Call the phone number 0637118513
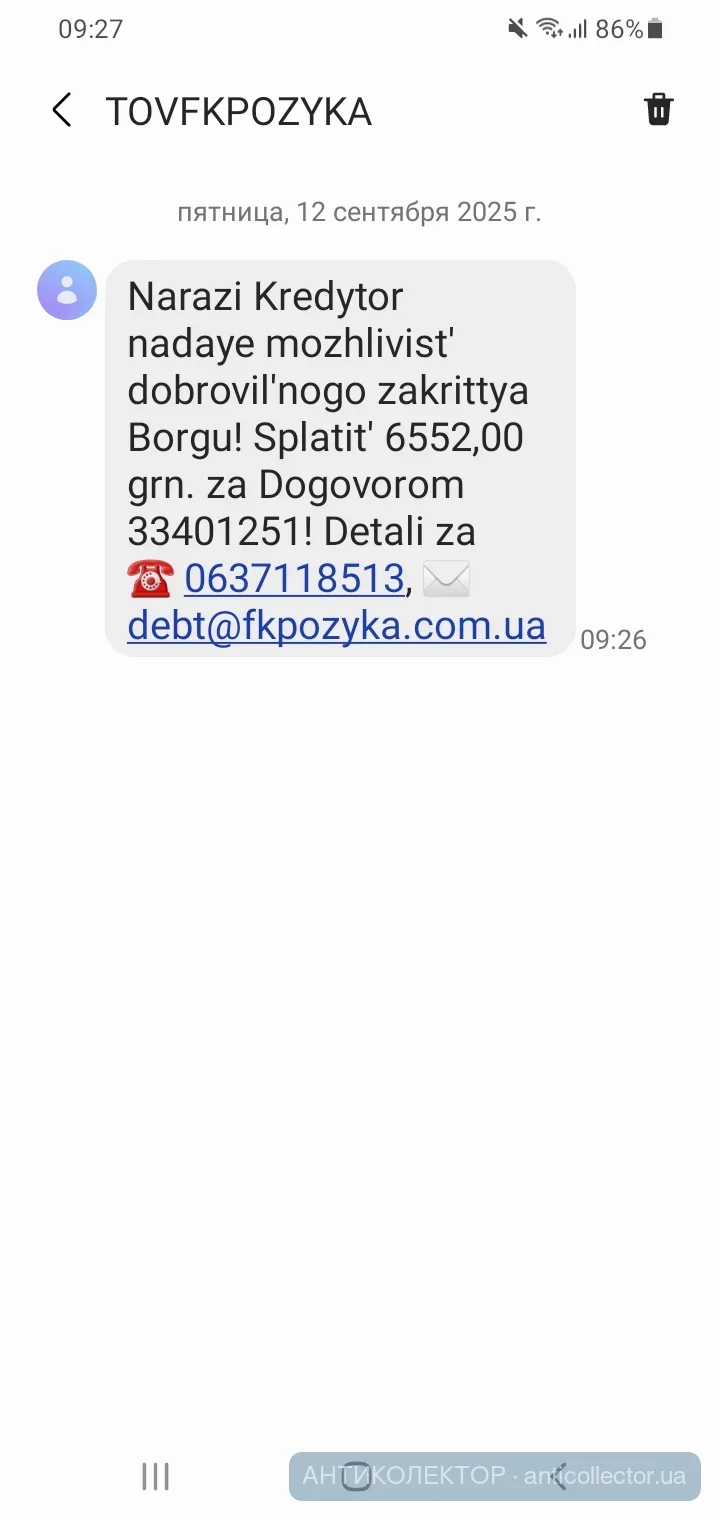Image resolution: width=720 pixels, height=1520 pixels. (294, 579)
